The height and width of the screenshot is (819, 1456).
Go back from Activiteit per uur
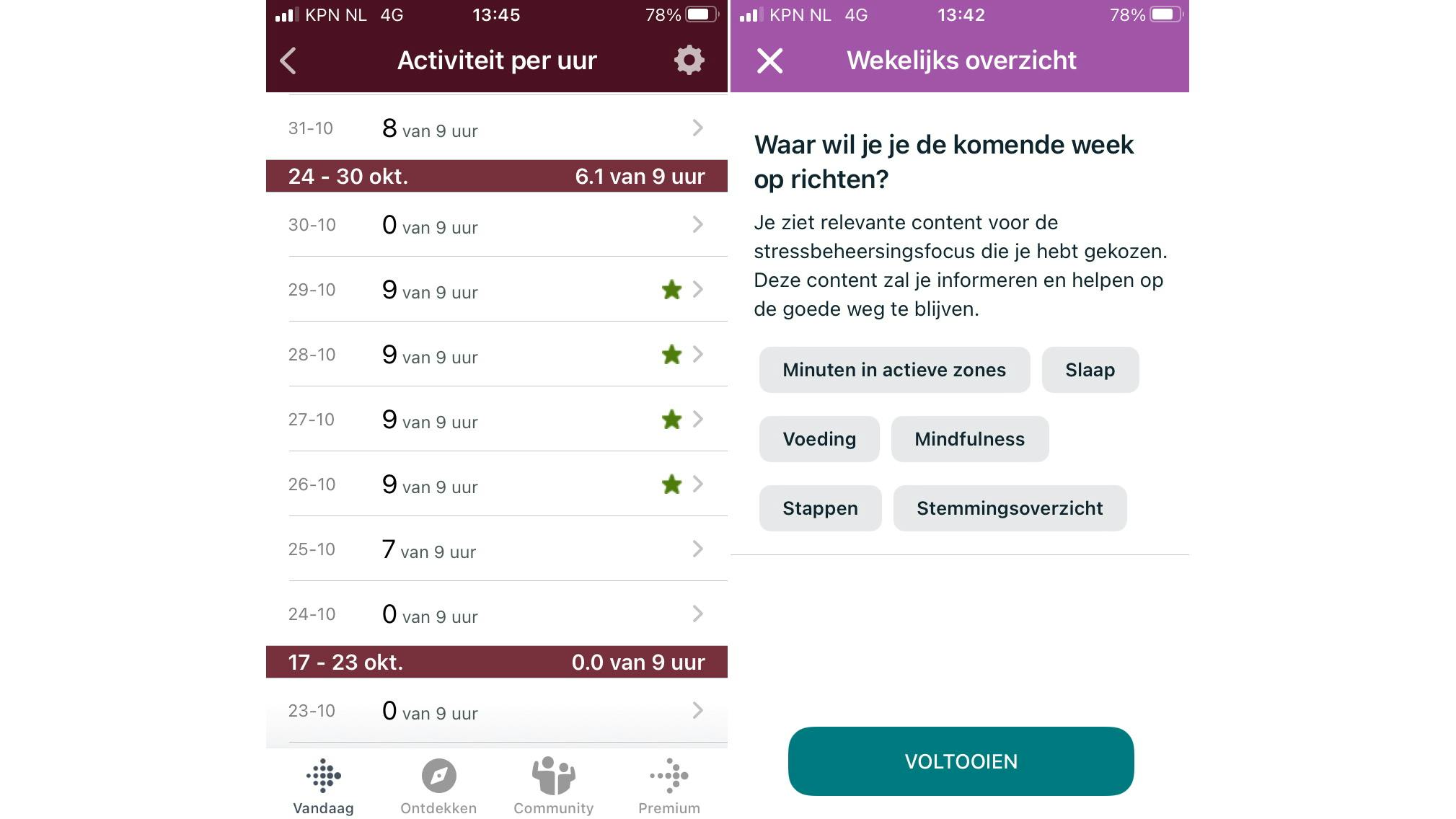288,61
